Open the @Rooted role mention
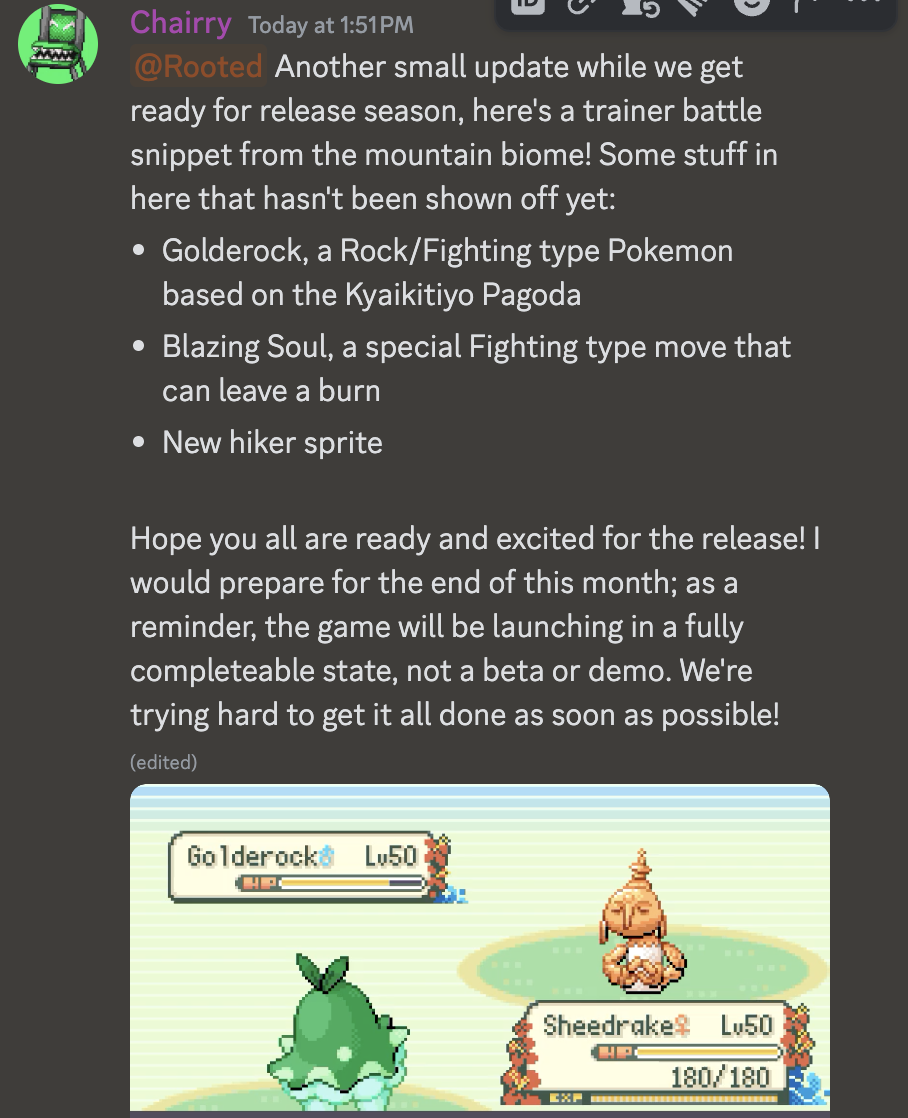The width and height of the screenshot is (908, 1118). coord(198,67)
